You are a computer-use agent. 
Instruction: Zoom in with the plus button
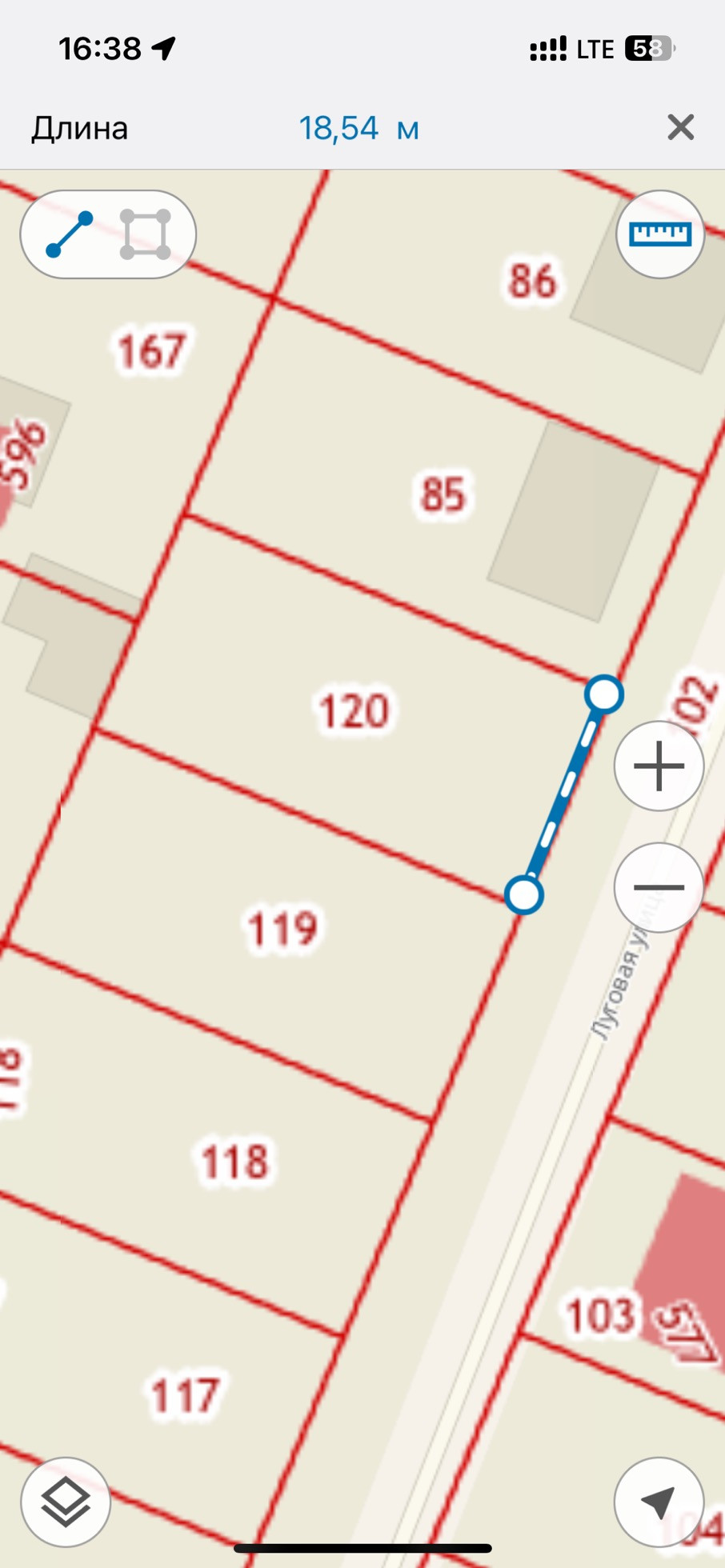pyautogui.click(x=659, y=766)
